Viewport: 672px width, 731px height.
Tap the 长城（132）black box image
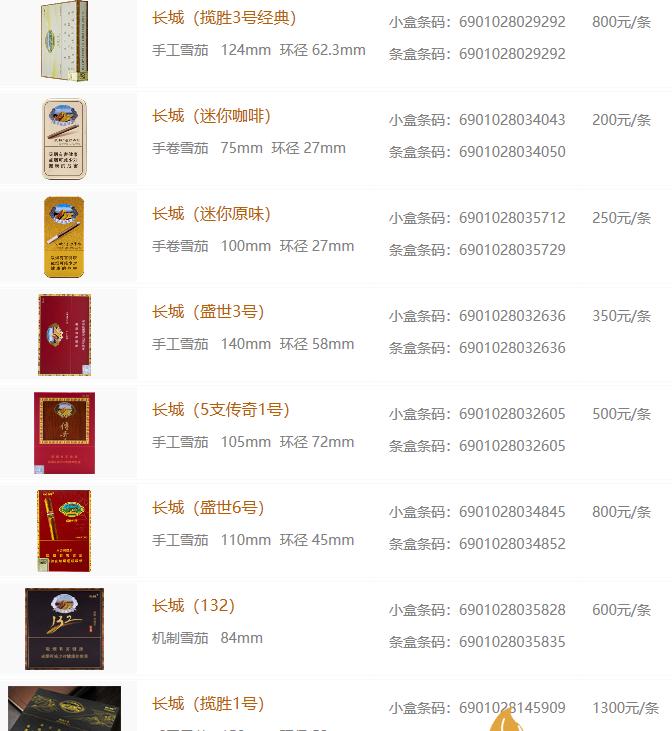[x=64, y=629]
